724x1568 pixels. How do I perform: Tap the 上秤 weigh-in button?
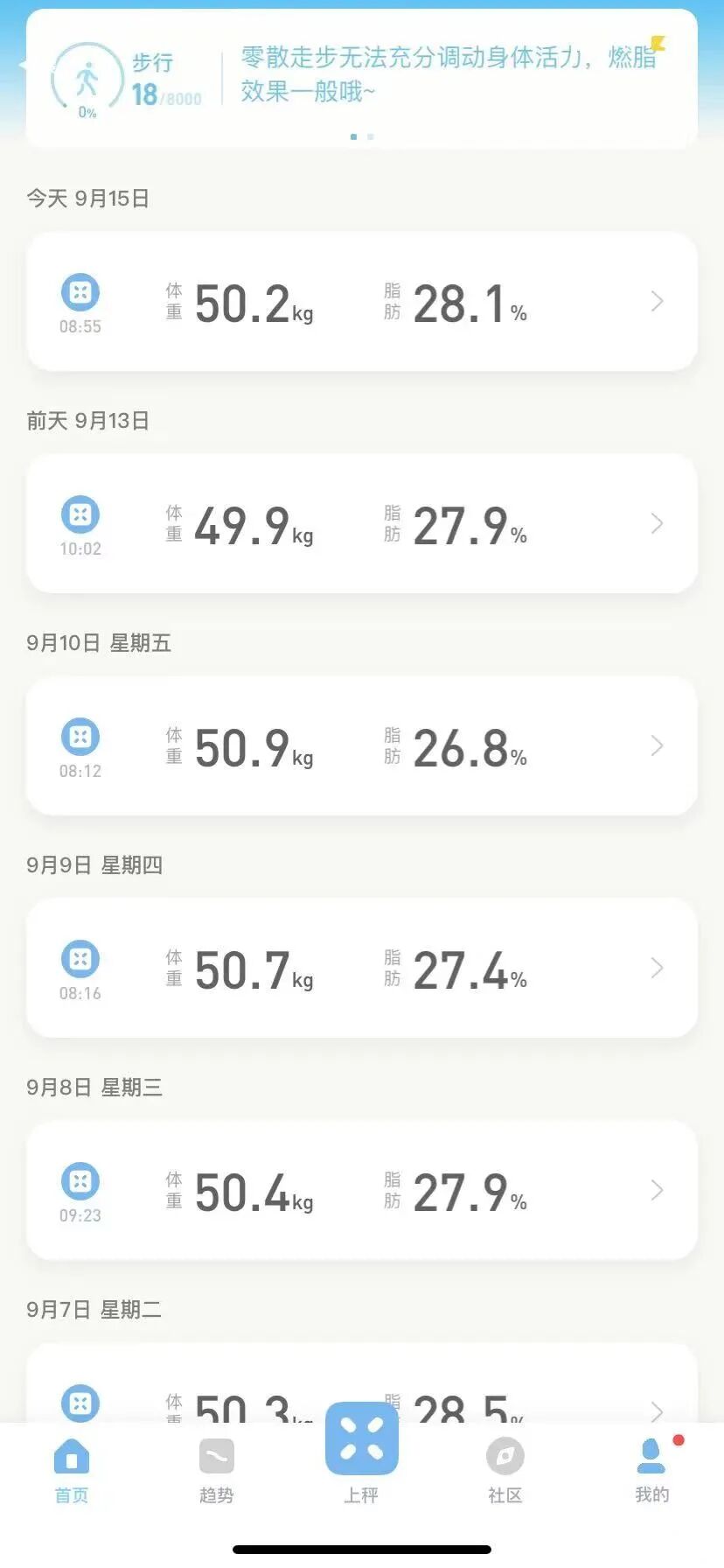click(362, 1453)
